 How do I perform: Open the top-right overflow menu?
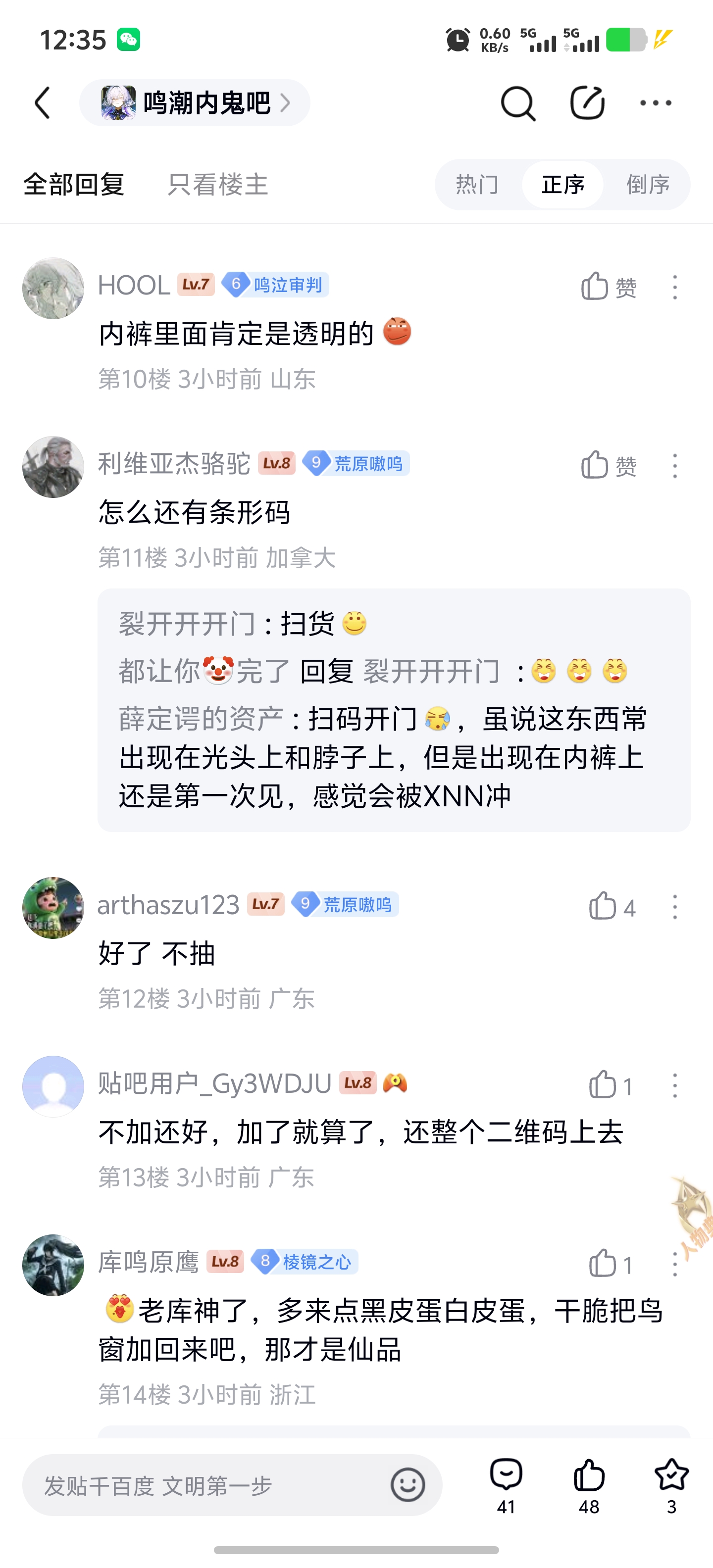point(656,103)
